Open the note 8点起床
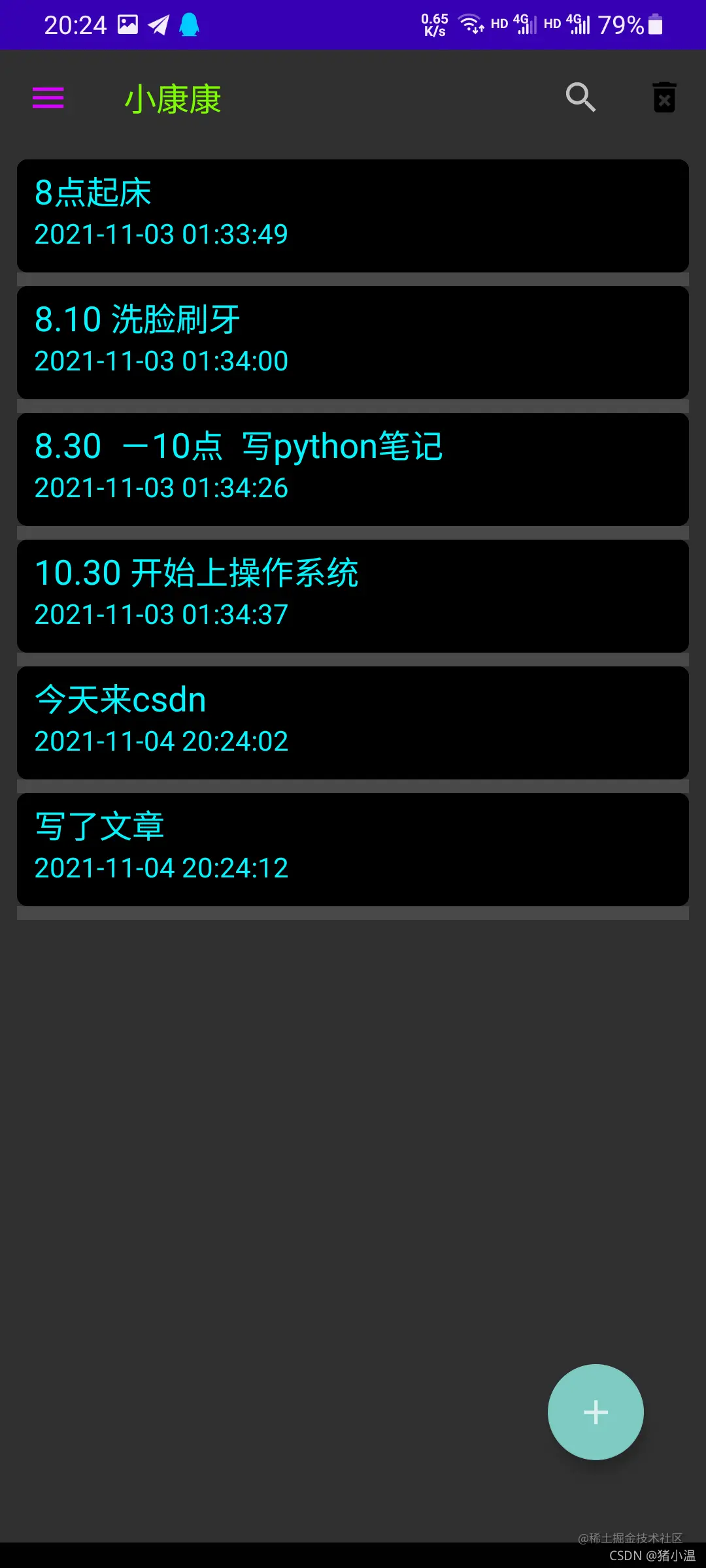Viewport: 706px width, 1568px height. [x=353, y=216]
